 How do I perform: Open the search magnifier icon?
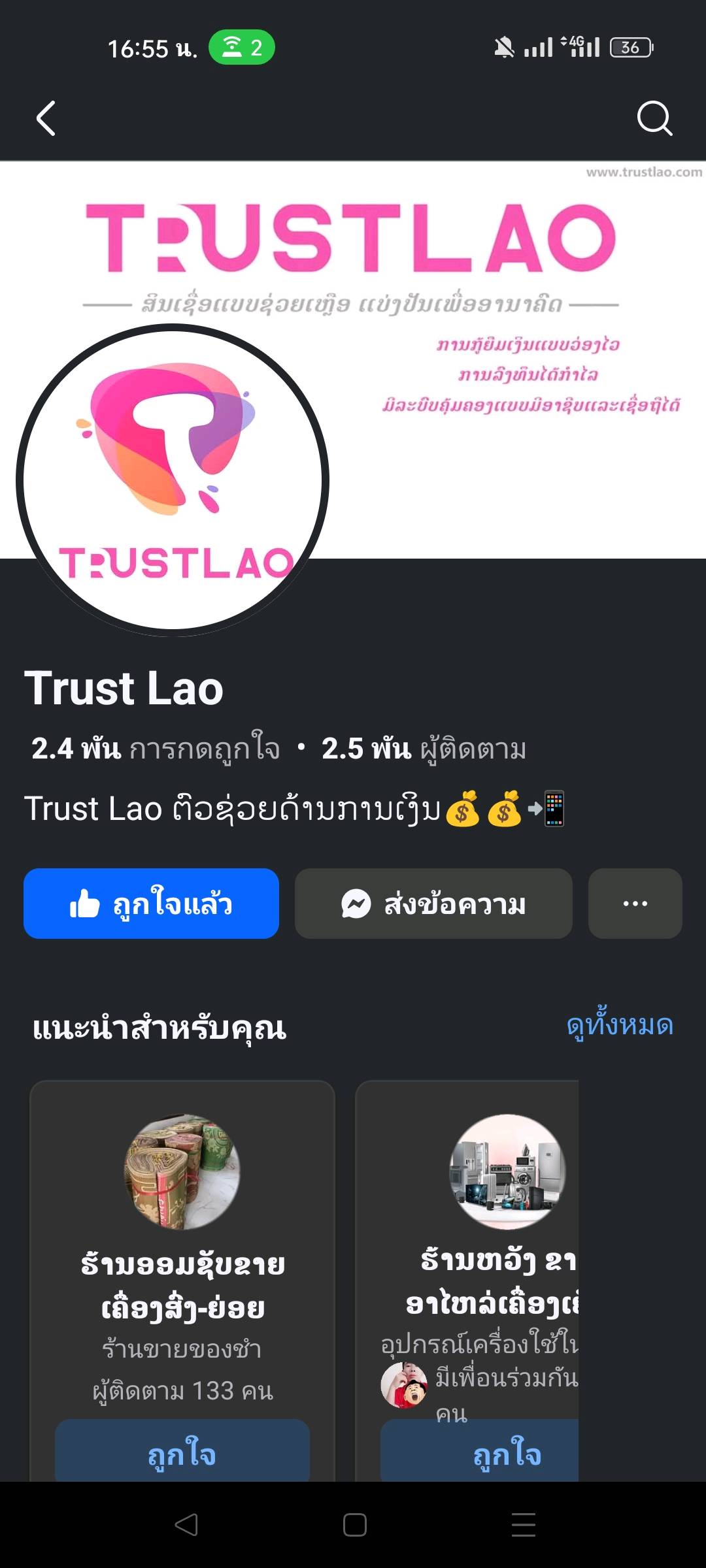[654, 118]
